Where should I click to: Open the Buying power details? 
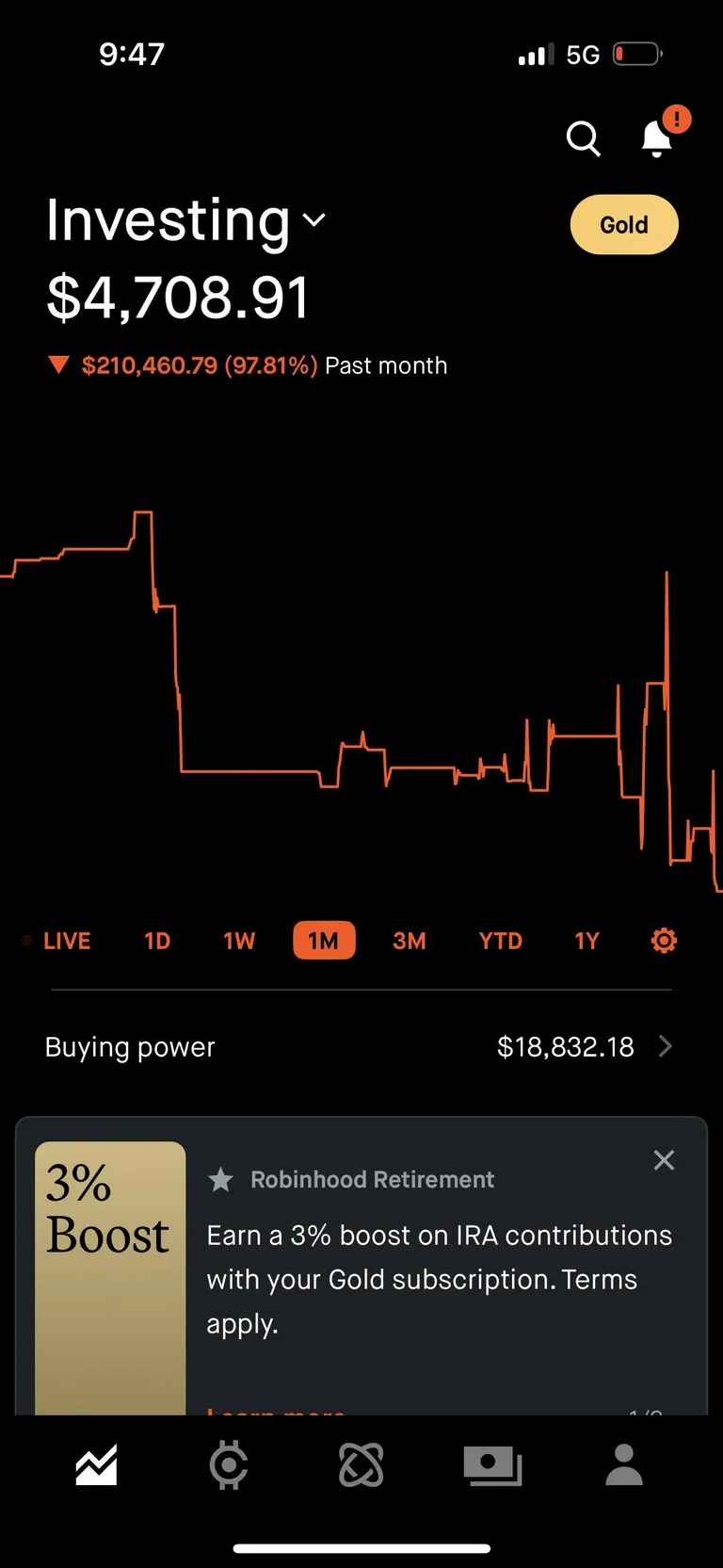361,1047
